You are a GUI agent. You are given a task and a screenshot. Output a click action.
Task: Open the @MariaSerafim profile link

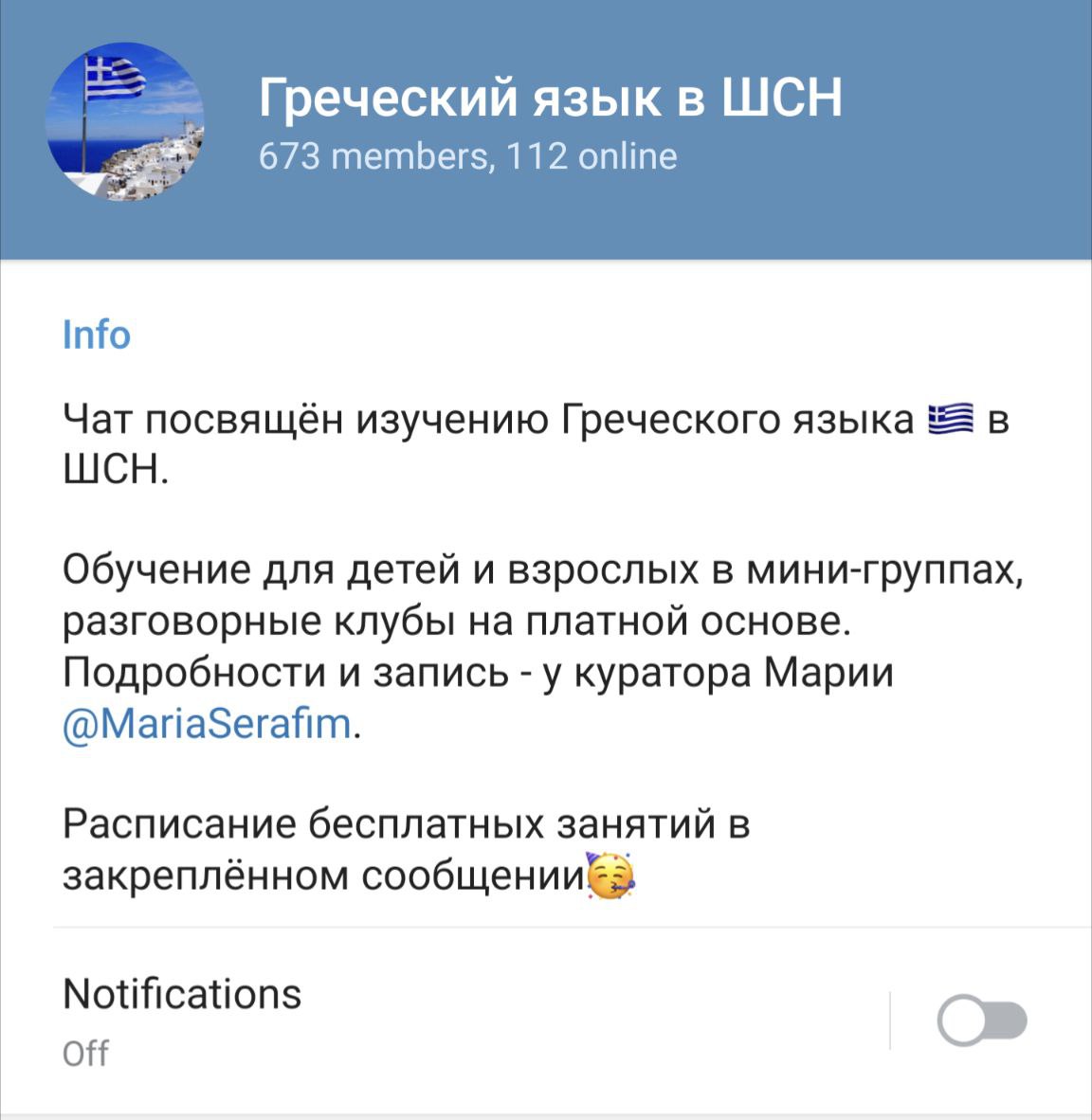[207, 725]
